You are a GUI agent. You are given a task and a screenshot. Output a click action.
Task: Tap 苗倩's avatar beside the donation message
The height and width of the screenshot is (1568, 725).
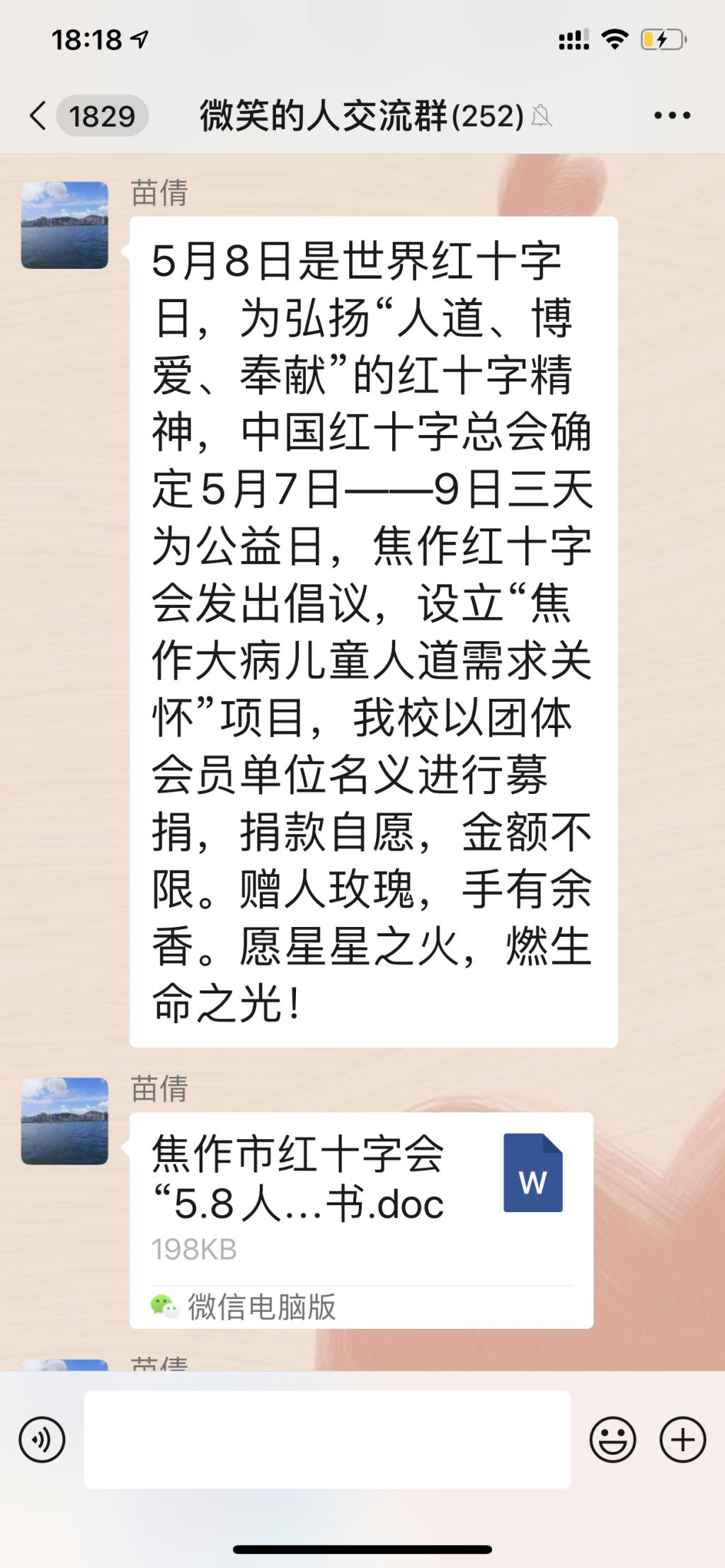(x=64, y=225)
